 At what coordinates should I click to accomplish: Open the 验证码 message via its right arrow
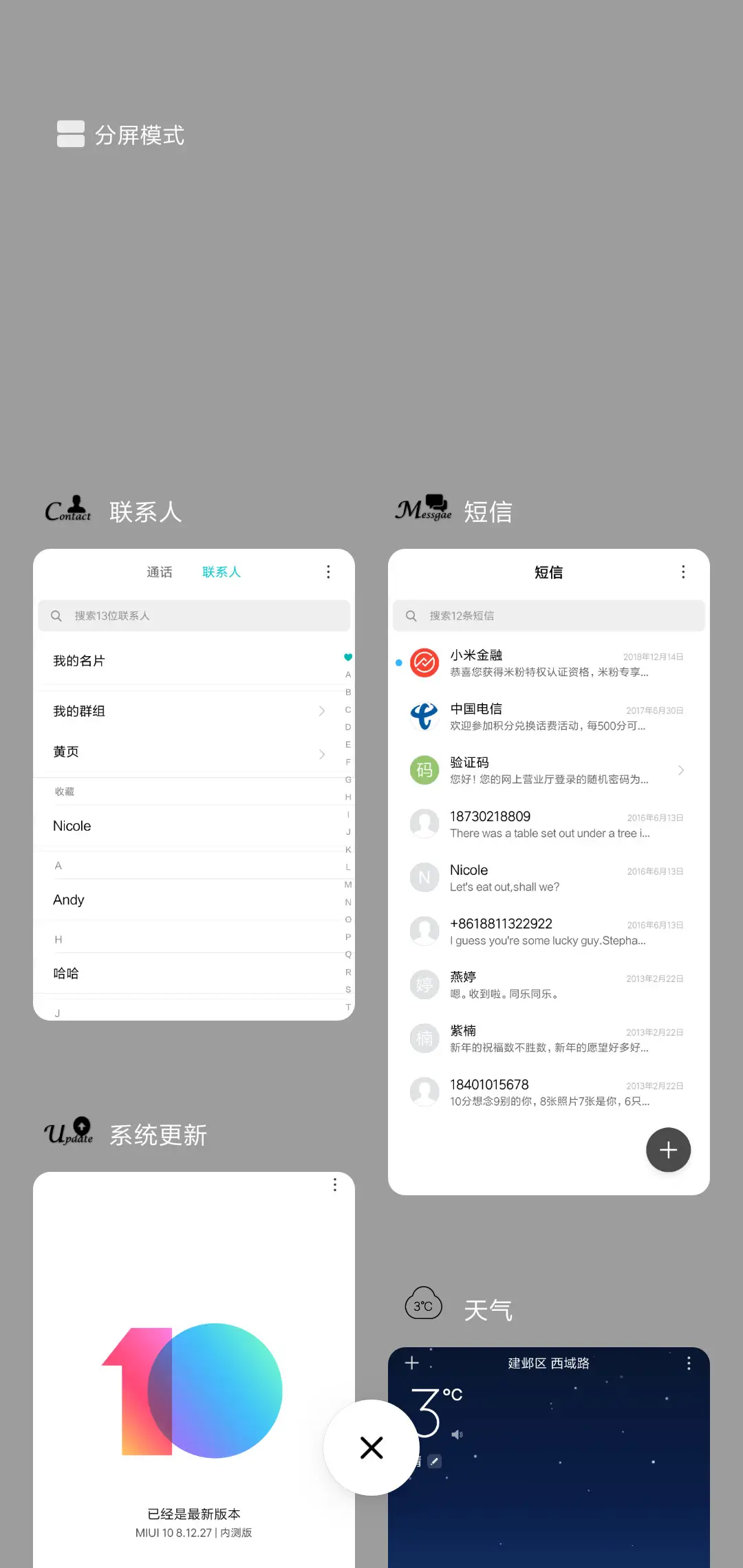[680, 770]
